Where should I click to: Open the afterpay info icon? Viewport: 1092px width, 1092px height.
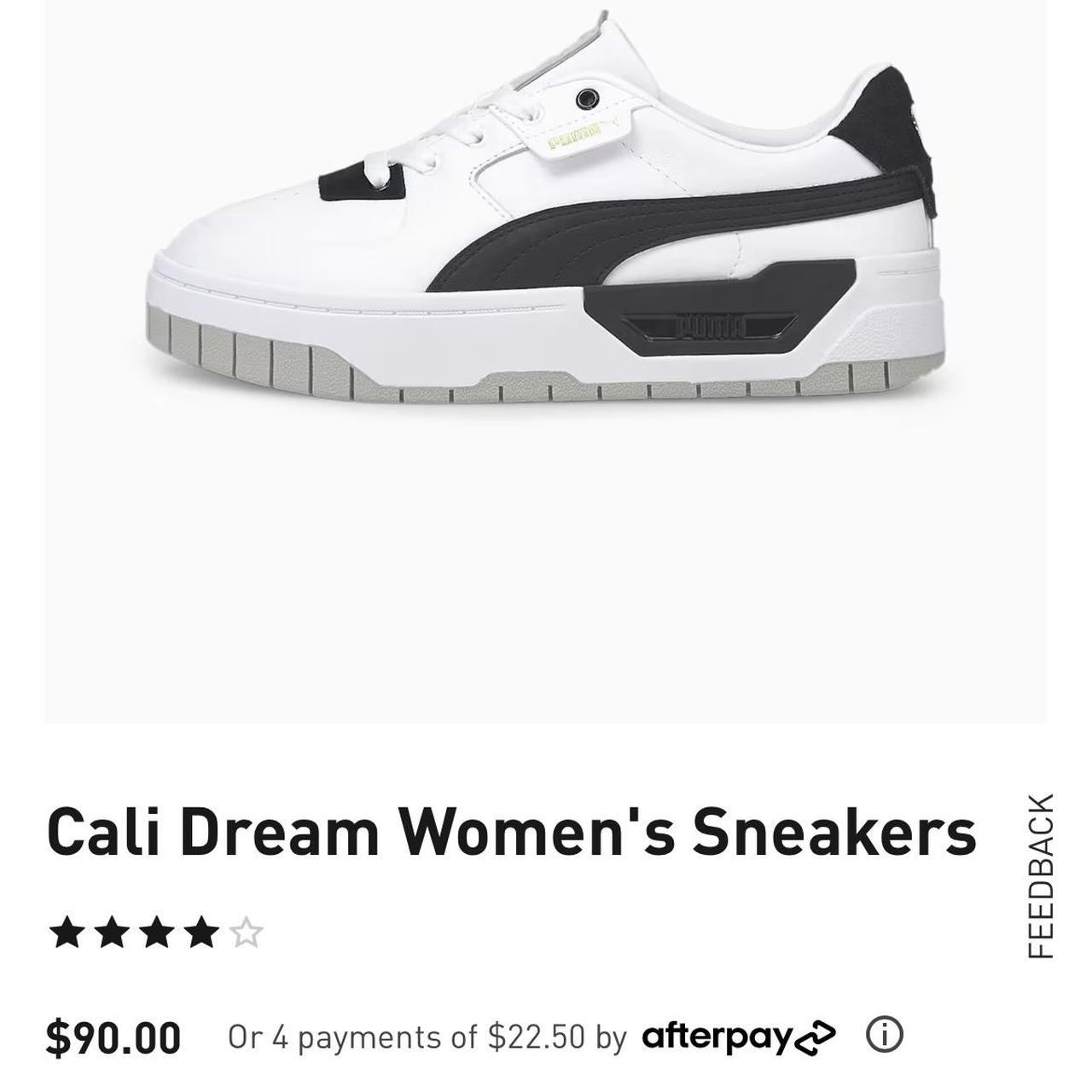884,1035
